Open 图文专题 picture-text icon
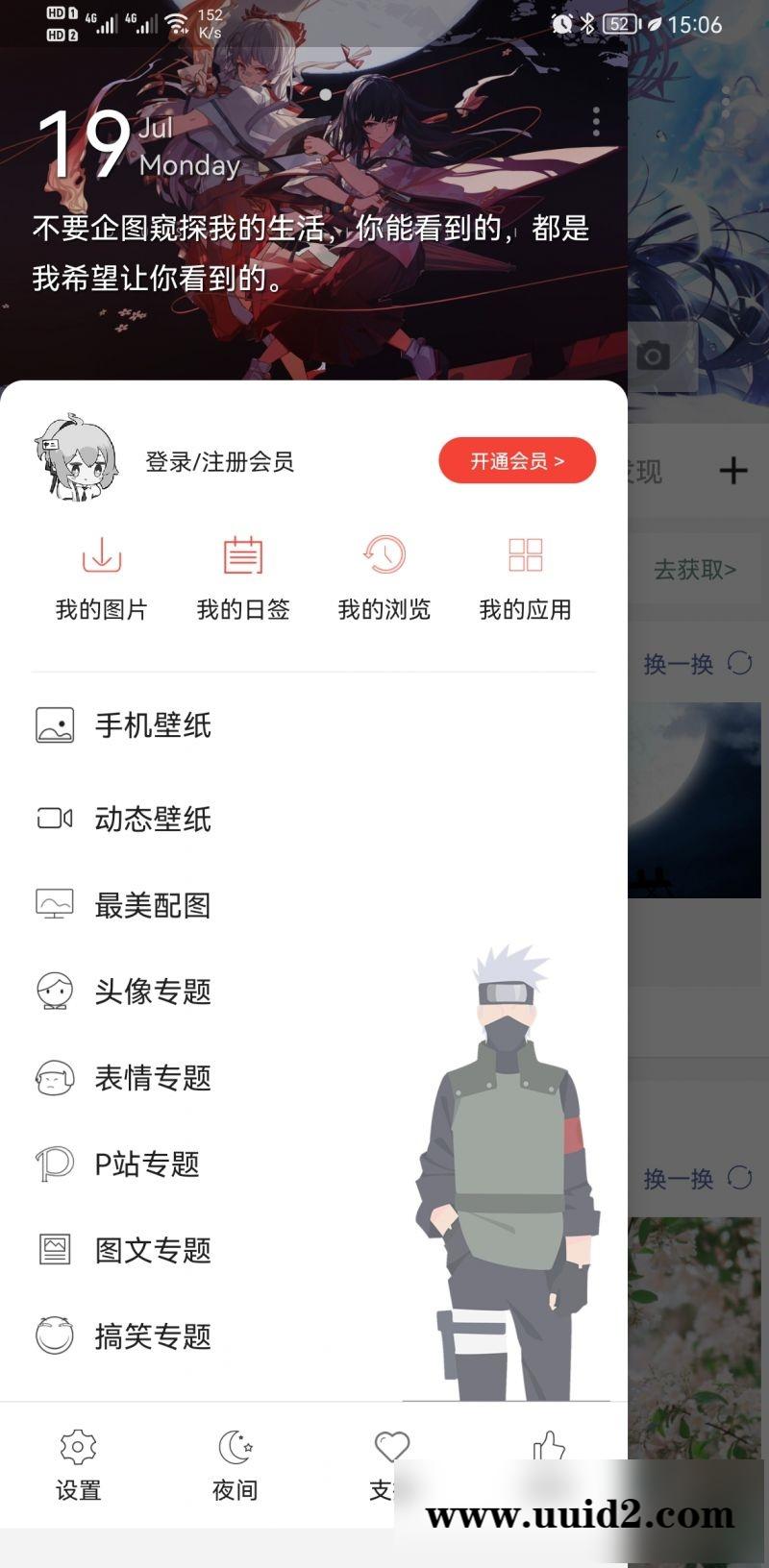Screen dimensions: 769x1568 click(55, 1250)
